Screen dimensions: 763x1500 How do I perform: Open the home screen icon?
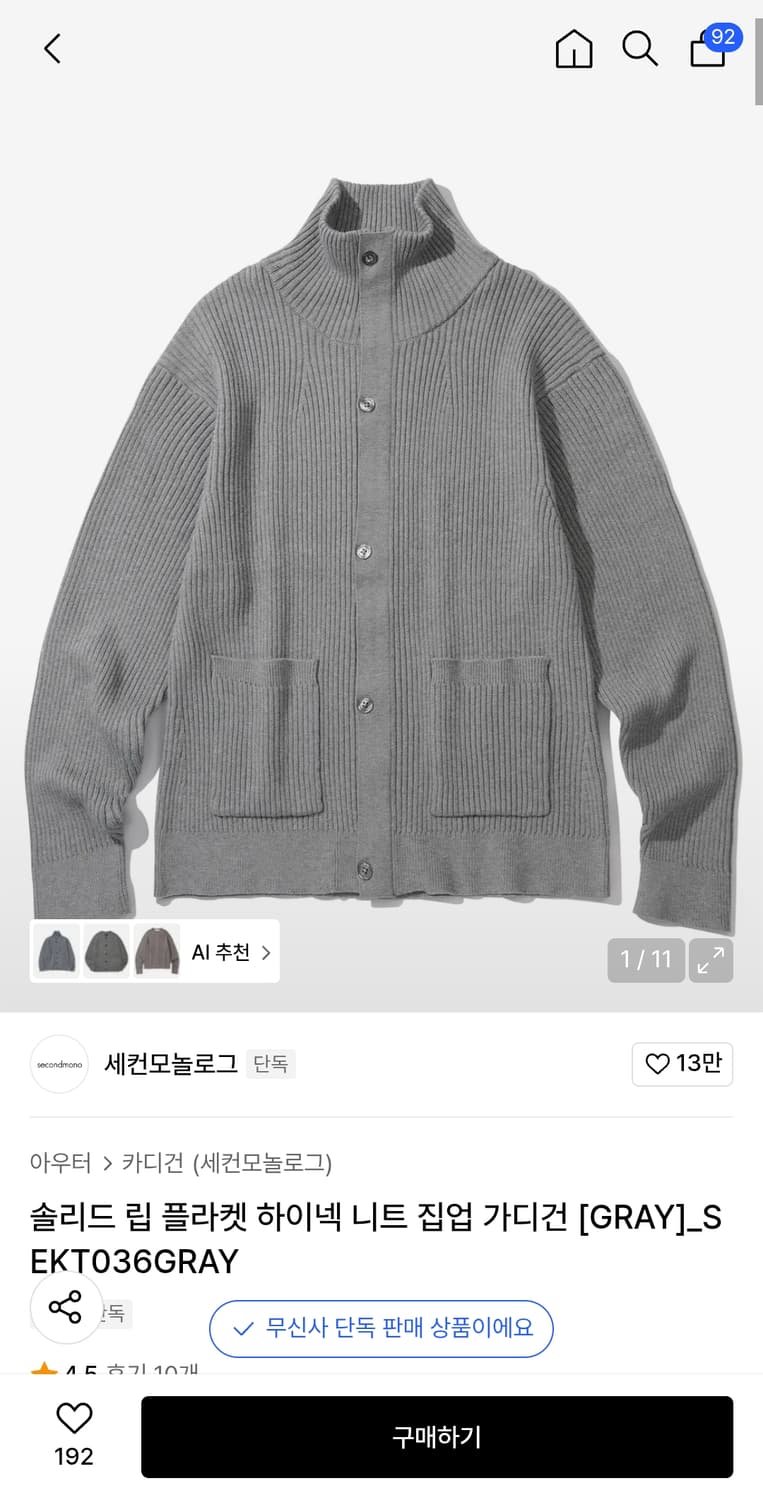click(x=573, y=49)
